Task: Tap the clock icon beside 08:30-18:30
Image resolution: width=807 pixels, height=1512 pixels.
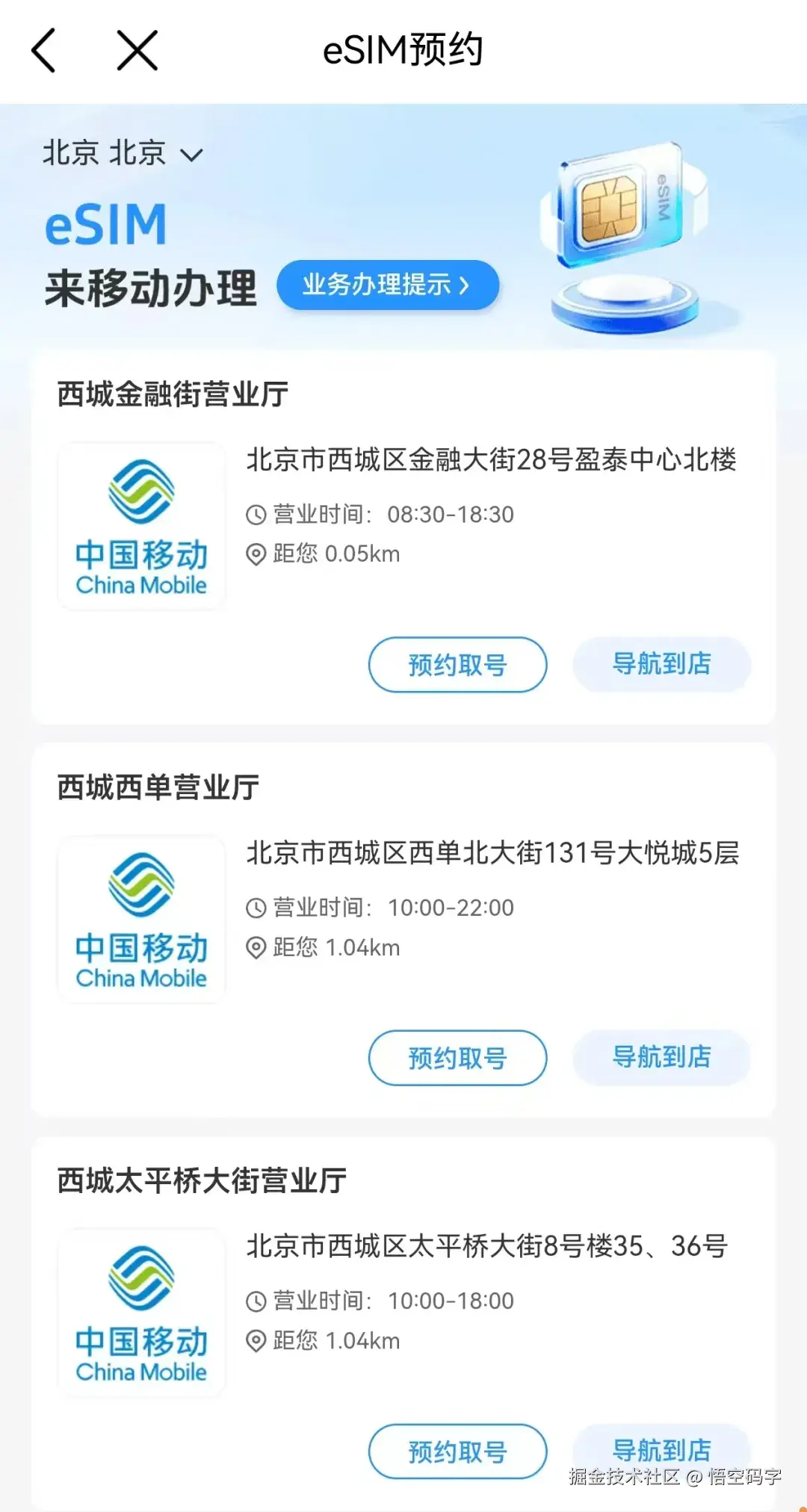Action: [255, 514]
